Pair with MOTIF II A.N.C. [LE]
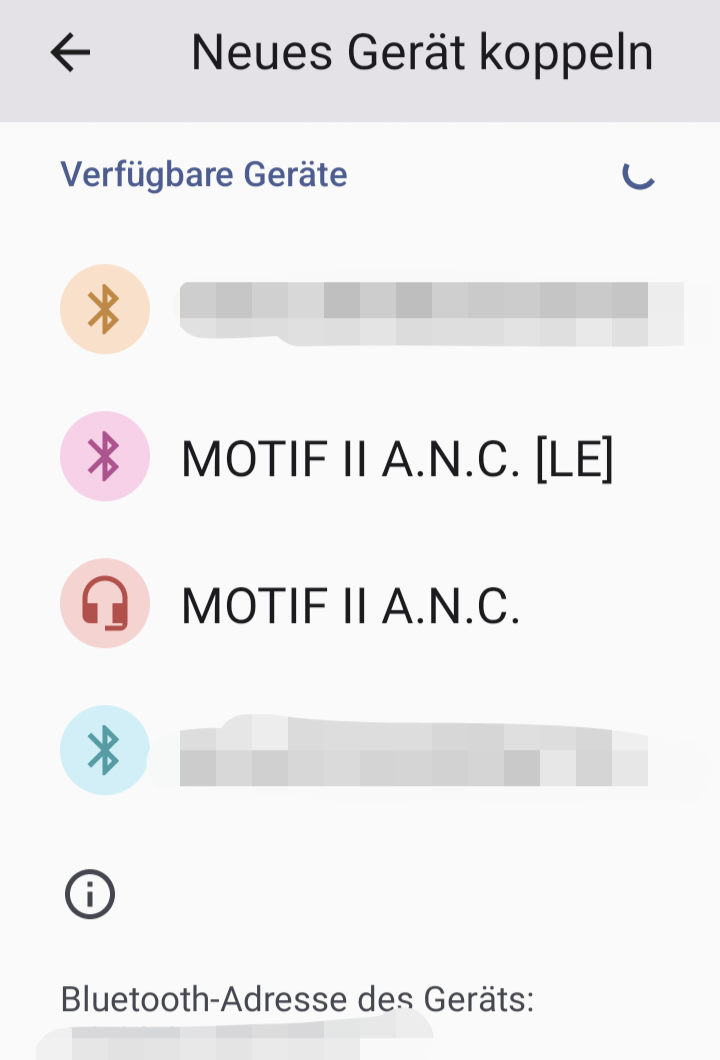 pos(396,458)
